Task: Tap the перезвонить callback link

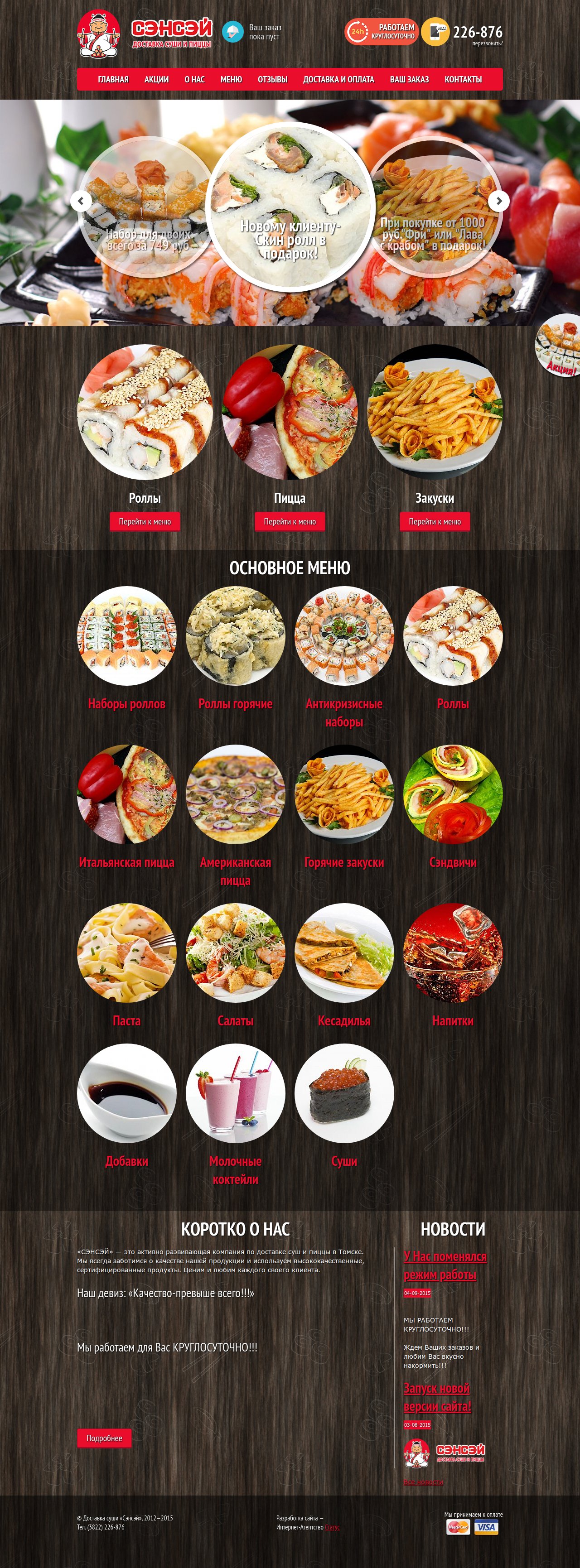Action: pos(488,44)
